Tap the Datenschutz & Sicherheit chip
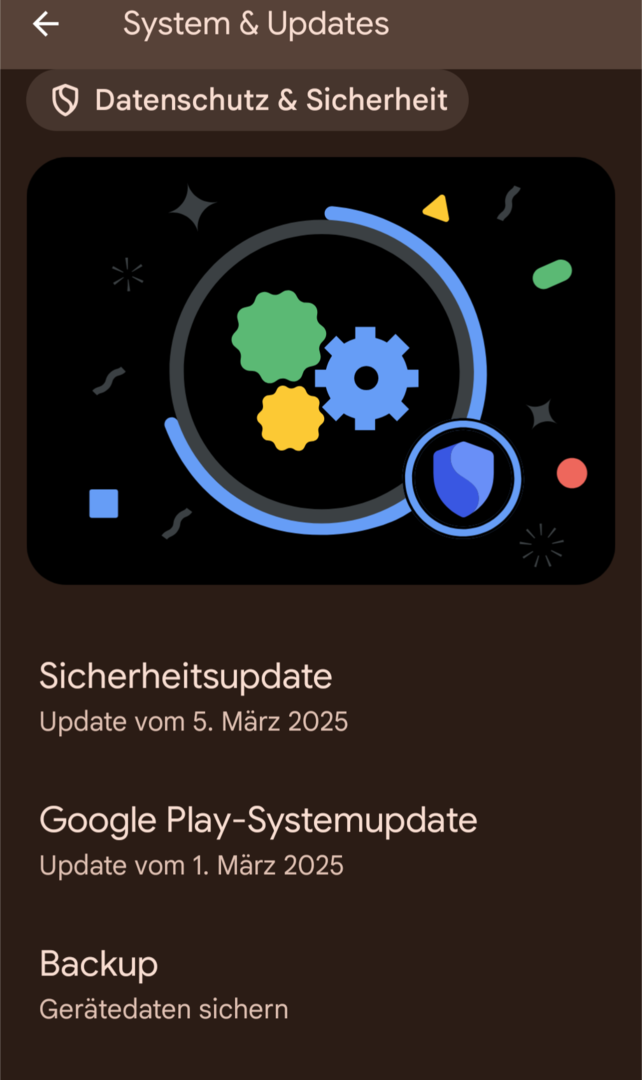This screenshot has height=1080, width=642. [x=247, y=100]
